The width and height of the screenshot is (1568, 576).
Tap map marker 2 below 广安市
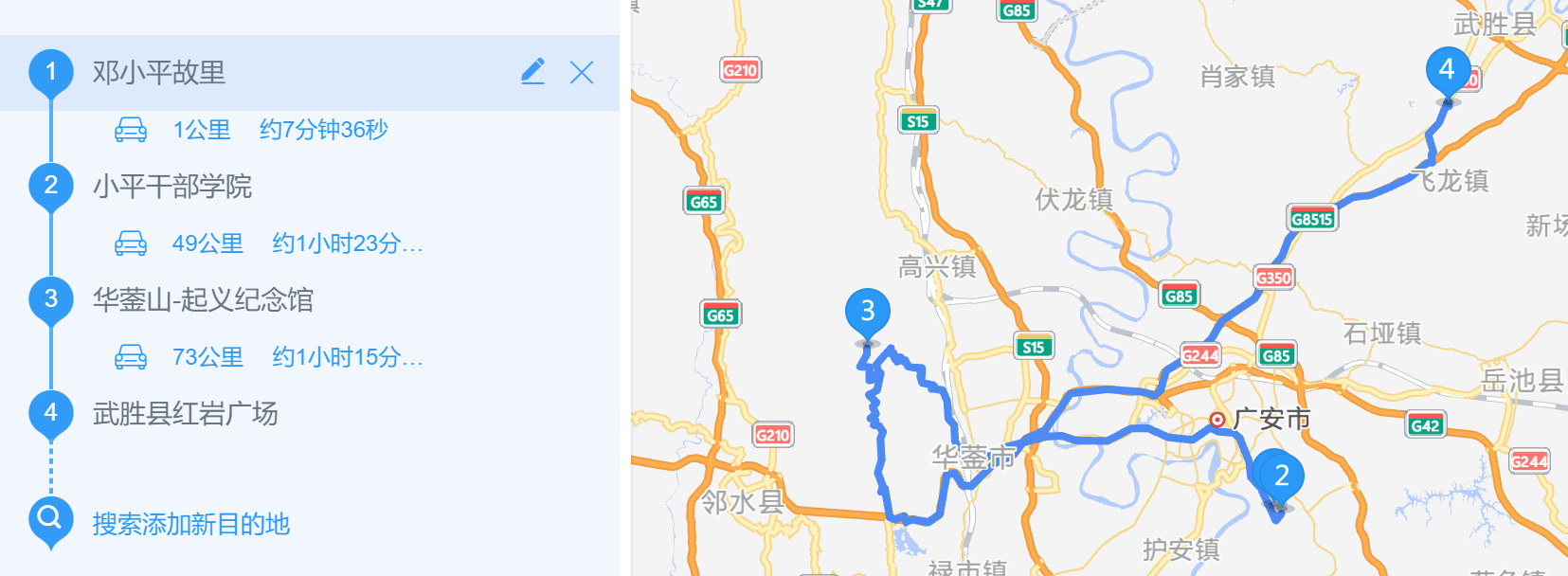pyautogui.click(x=1282, y=476)
